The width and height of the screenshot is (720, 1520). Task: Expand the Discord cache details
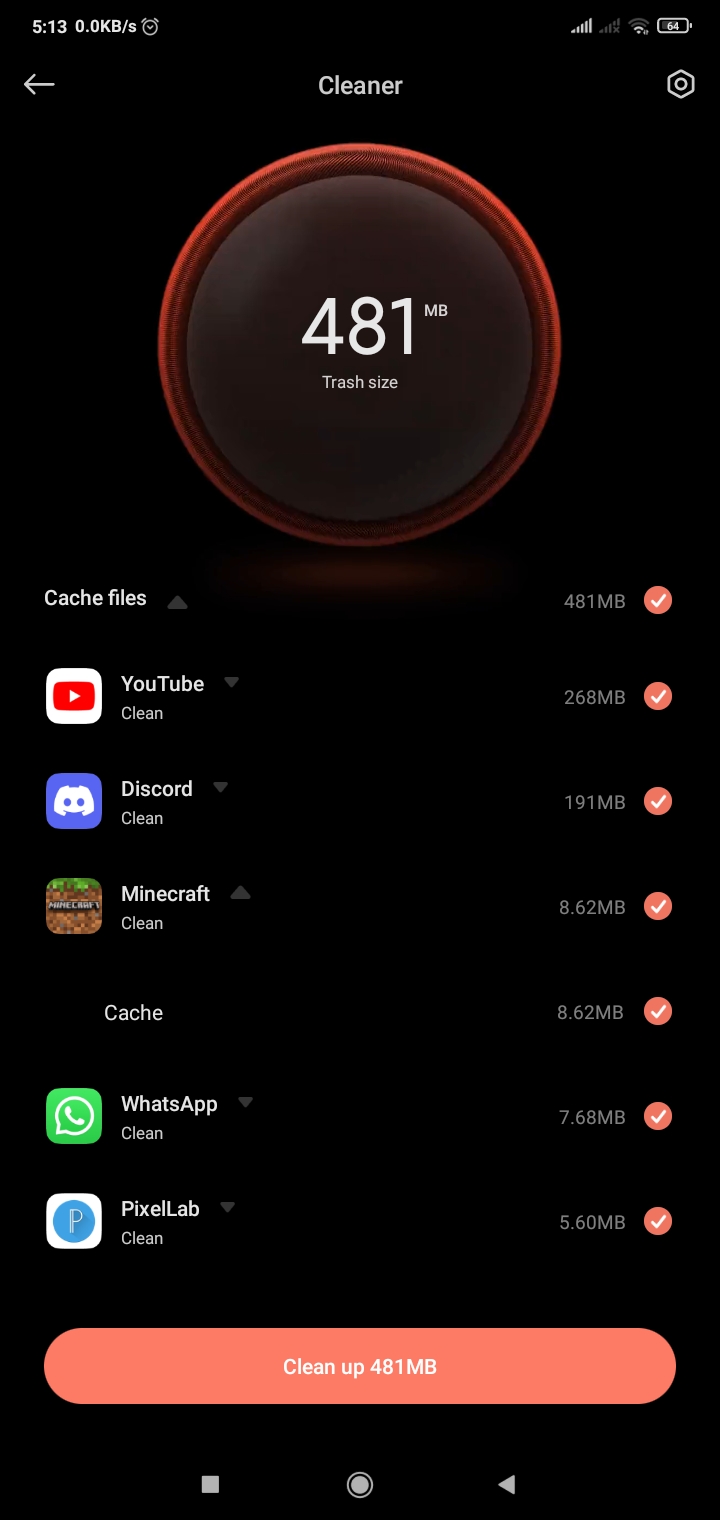(221, 787)
